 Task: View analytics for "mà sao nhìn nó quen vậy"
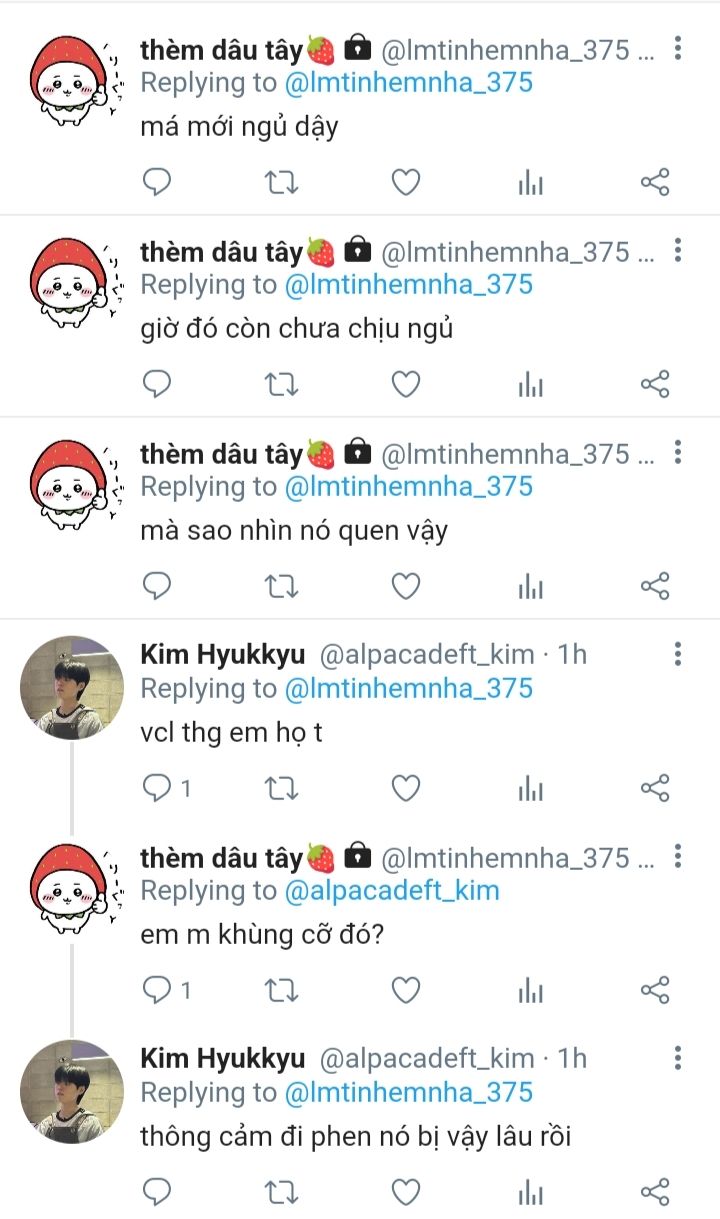530,586
